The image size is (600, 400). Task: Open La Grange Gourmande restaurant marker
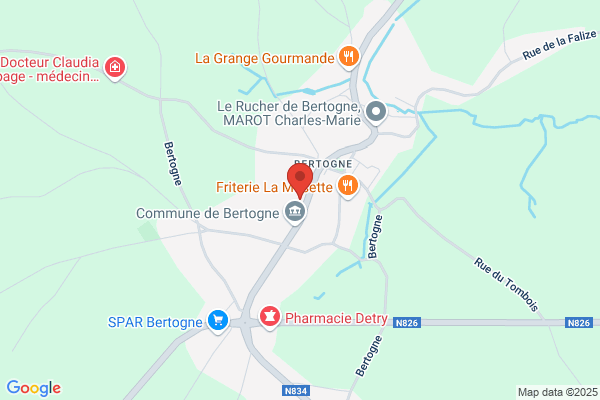(349, 57)
